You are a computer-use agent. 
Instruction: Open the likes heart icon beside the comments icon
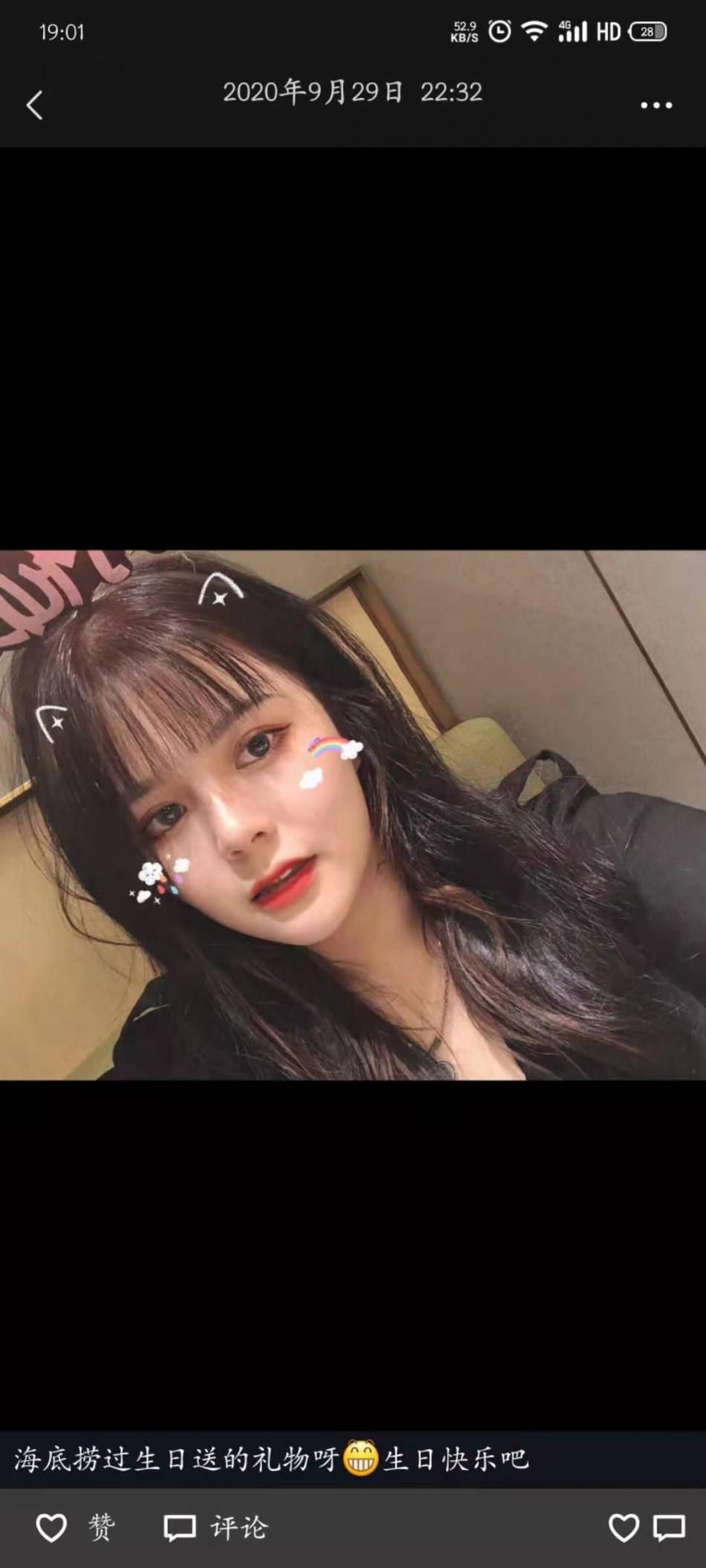click(624, 1528)
